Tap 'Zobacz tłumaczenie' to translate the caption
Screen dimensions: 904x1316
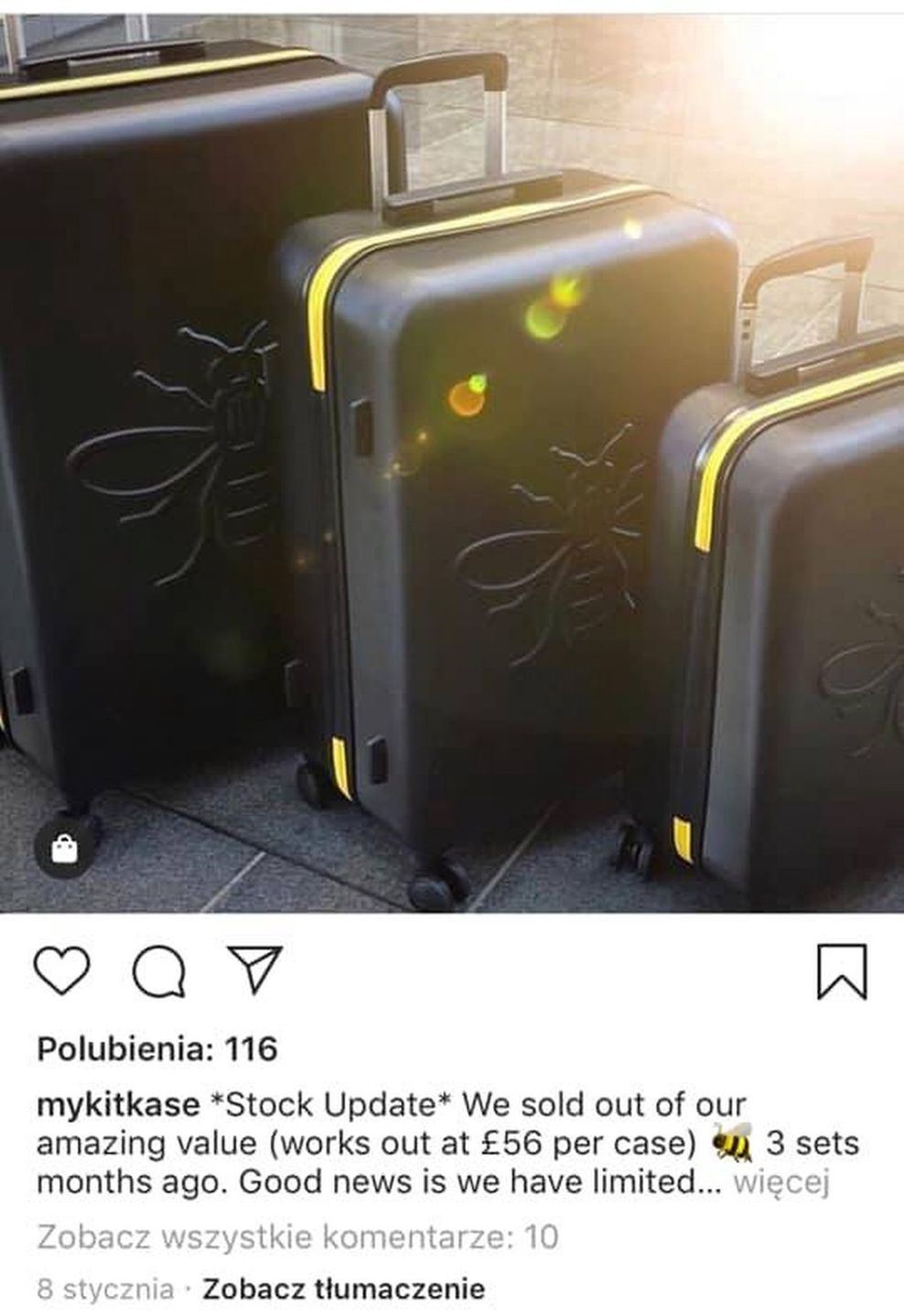(343, 1290)
